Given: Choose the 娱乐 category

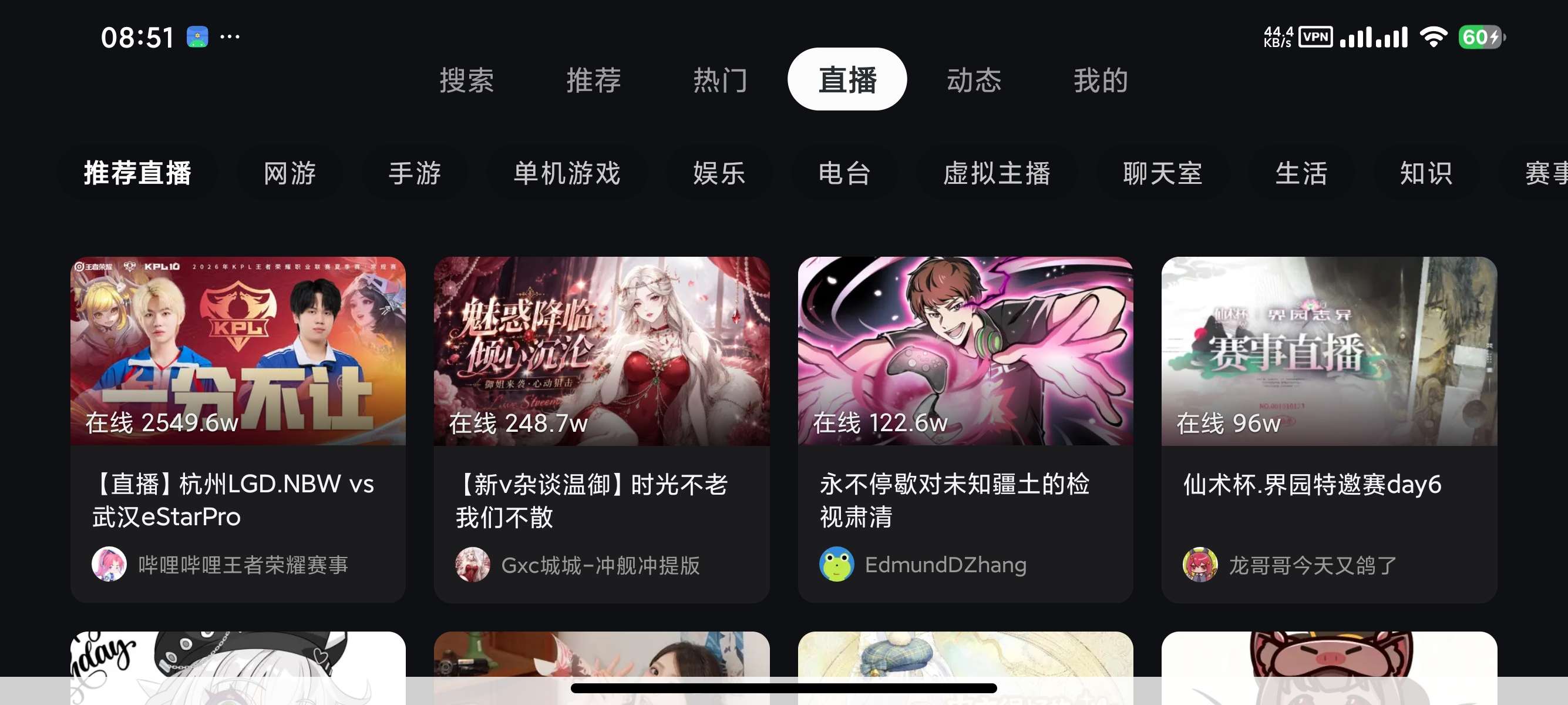Looking at the screenshot, I should pyautogui.click(x=719, y=173).
